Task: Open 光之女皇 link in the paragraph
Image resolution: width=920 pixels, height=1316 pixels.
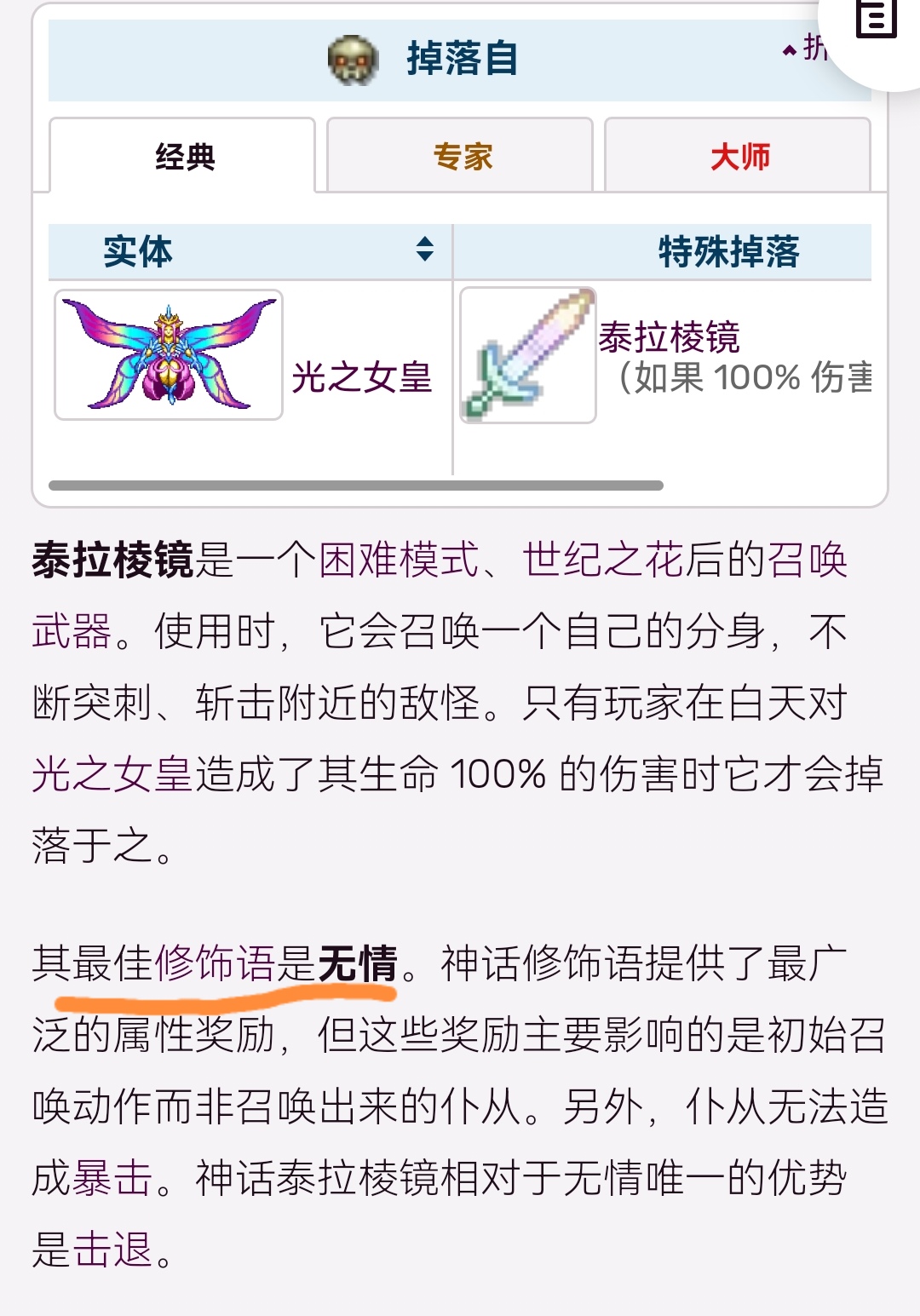Action: pos(112,775)
